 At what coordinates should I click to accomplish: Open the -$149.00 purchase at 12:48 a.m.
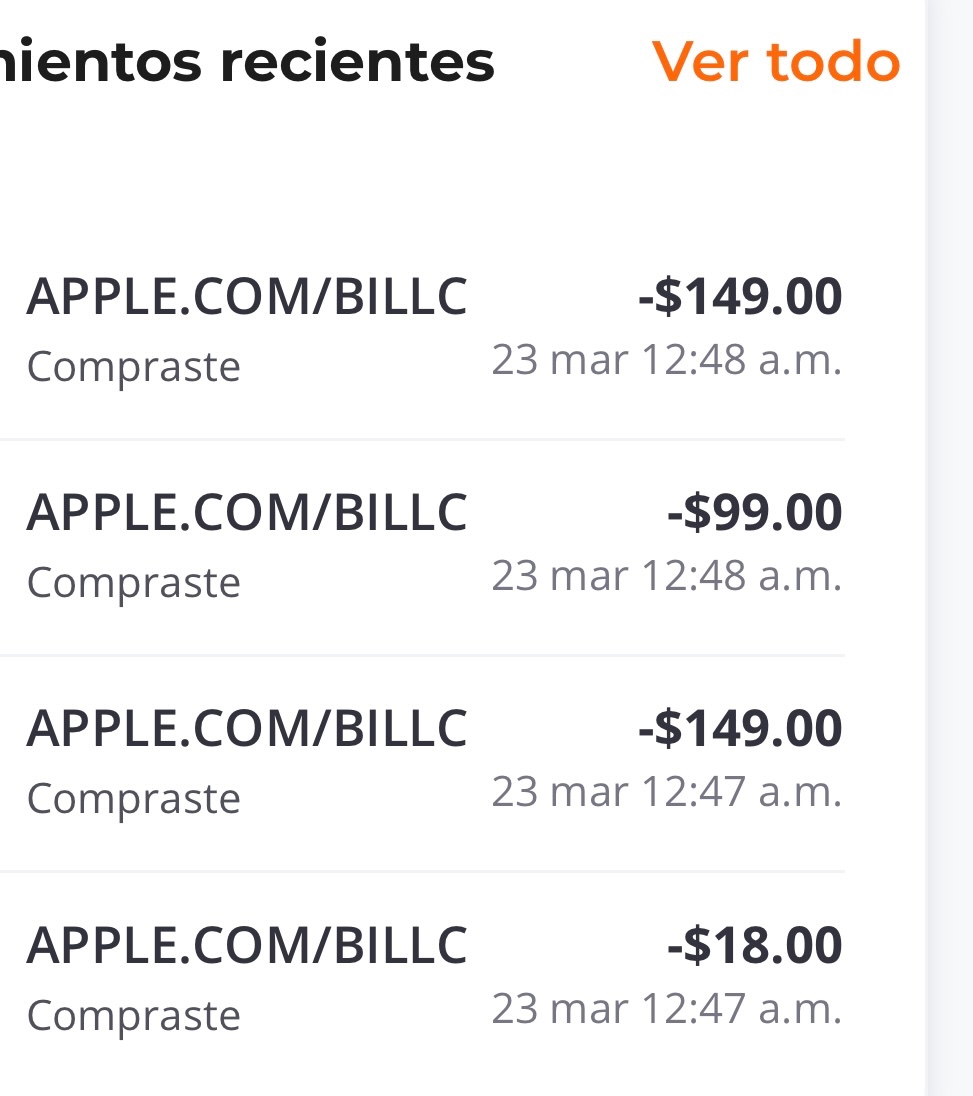pyautogui.click(x=434, y=328)
